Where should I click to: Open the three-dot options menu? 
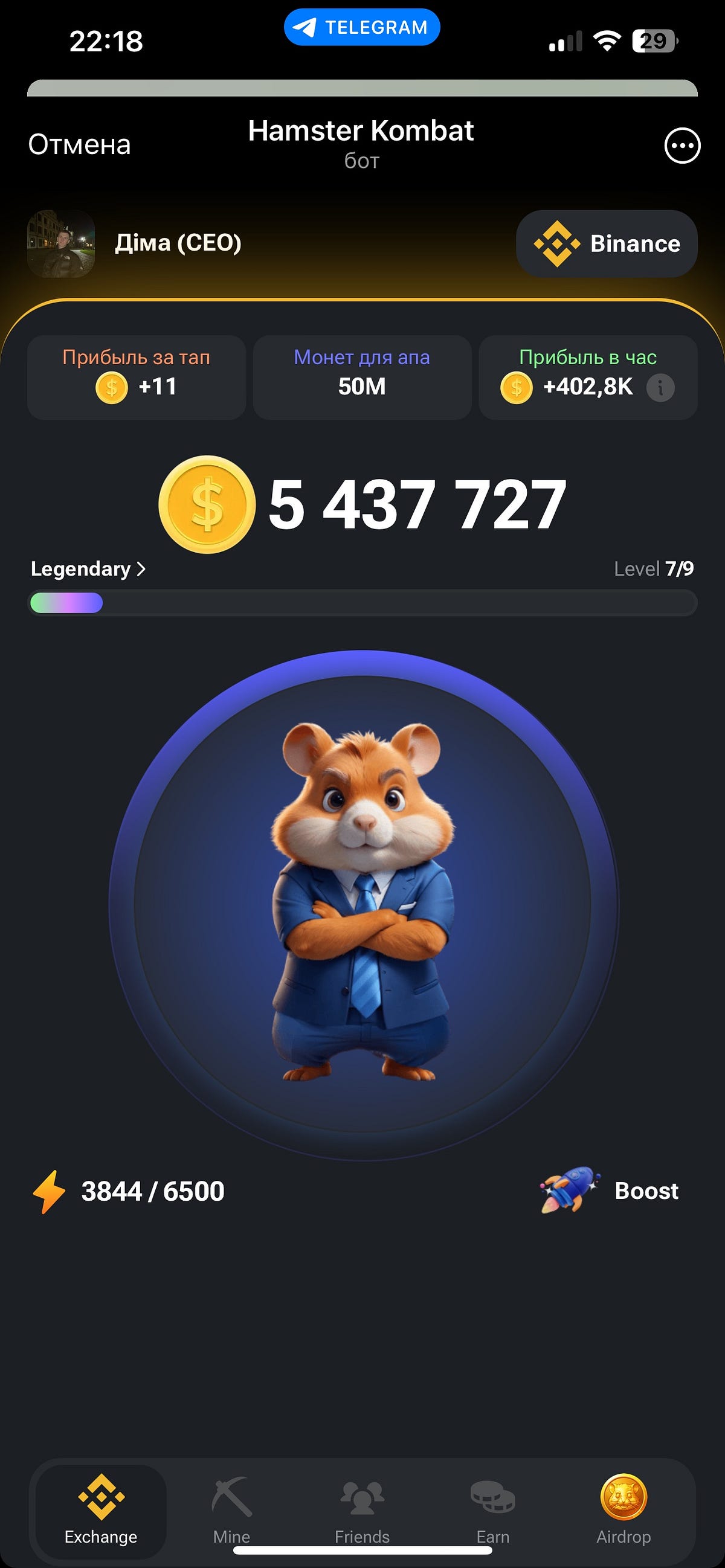(x=681, y=146)
